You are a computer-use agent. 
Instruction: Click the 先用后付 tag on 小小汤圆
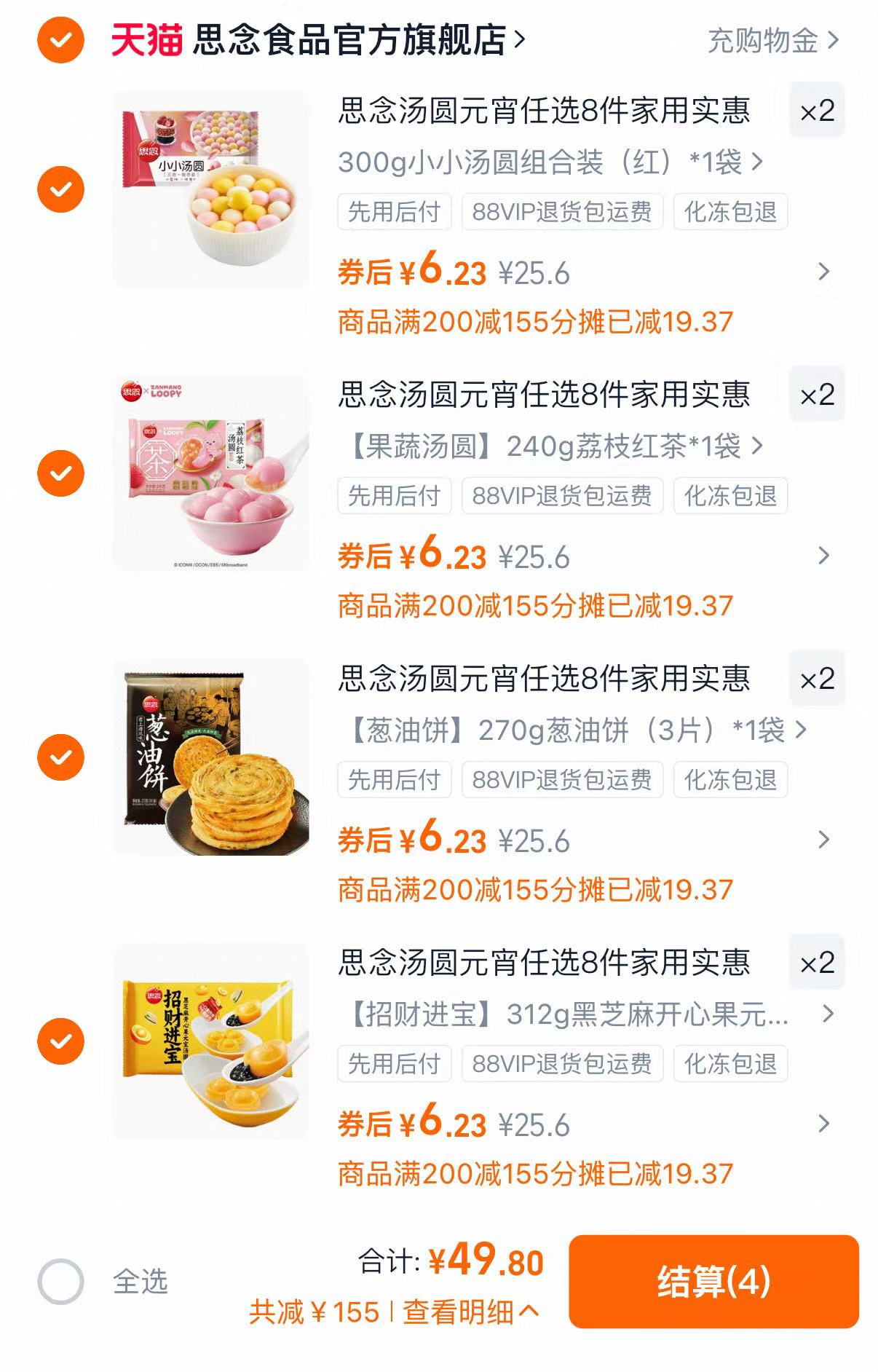(394, 212)
